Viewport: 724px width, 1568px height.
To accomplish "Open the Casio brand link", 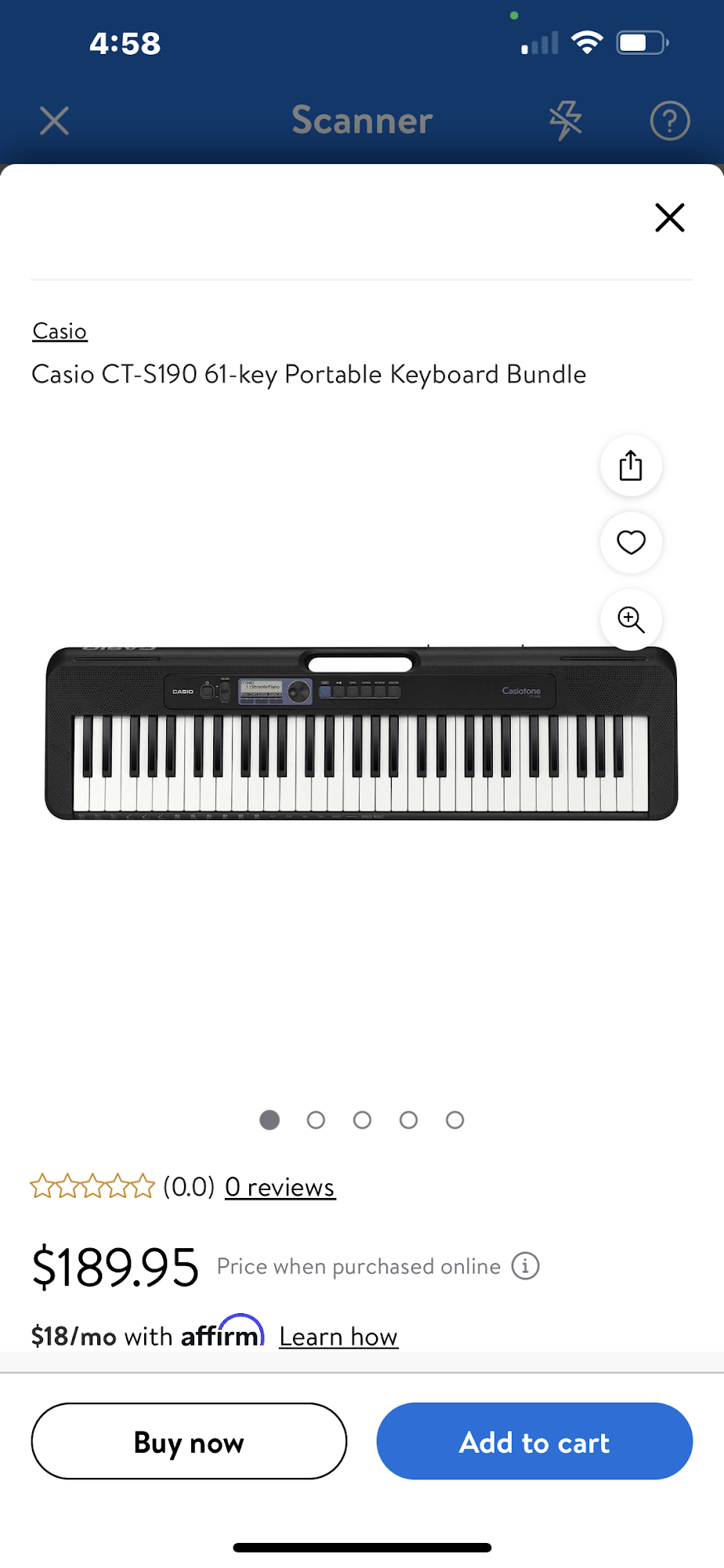I will click(x=60, y=331).
